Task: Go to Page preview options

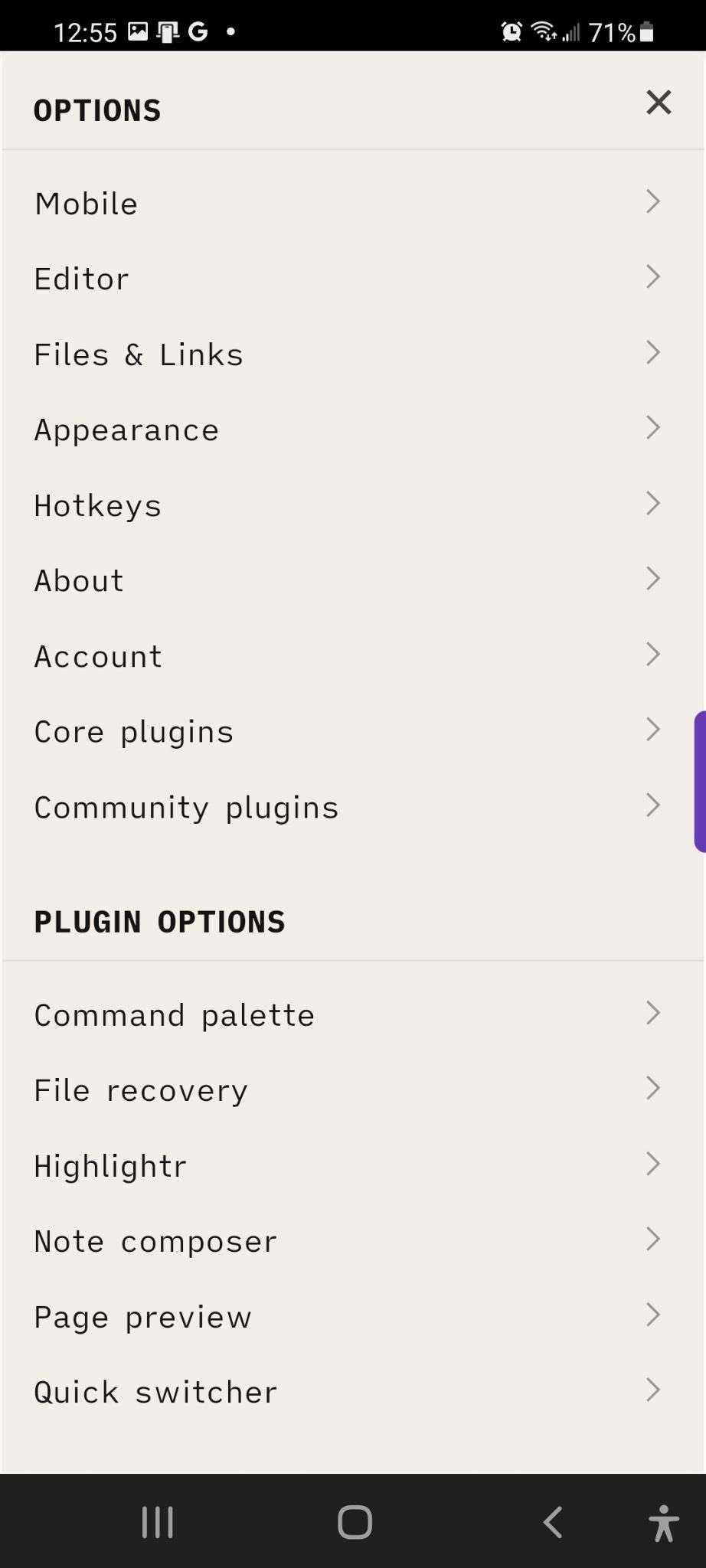Action: [x=352, y=1316]
